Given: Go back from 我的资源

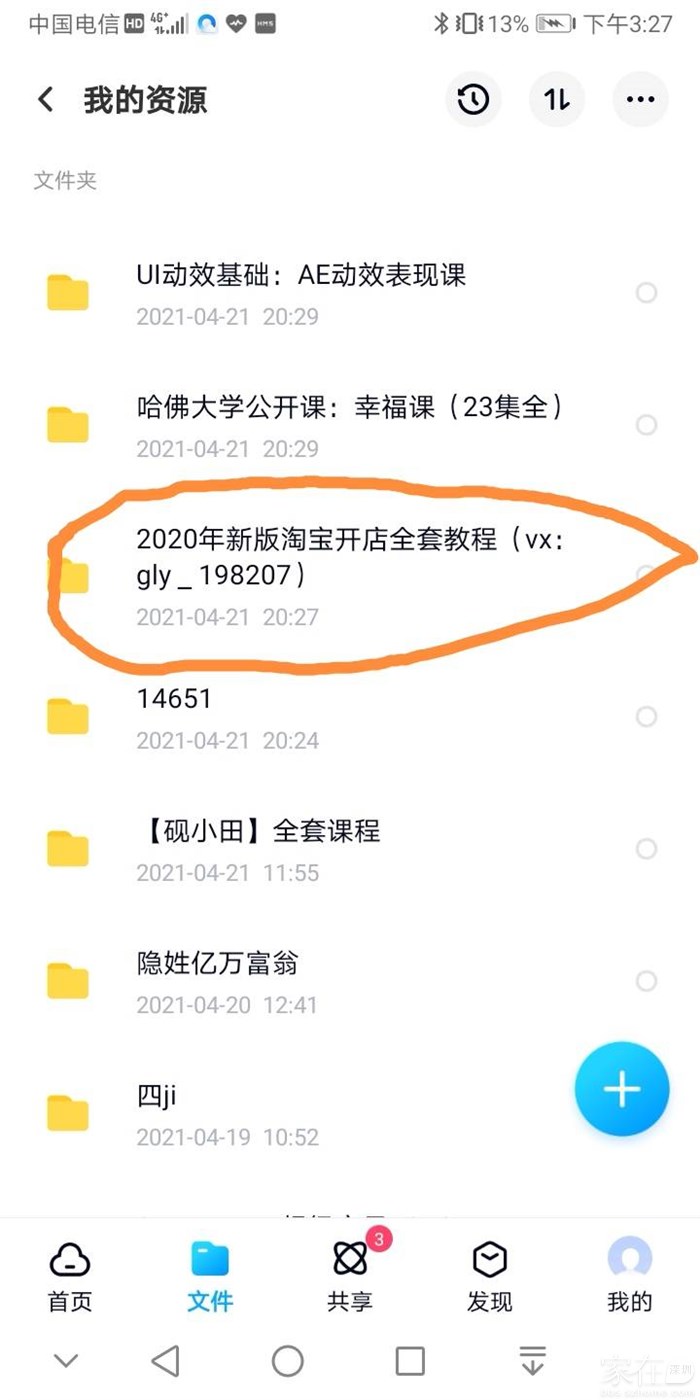Looking at the screenshot, I should coord(46,100).
